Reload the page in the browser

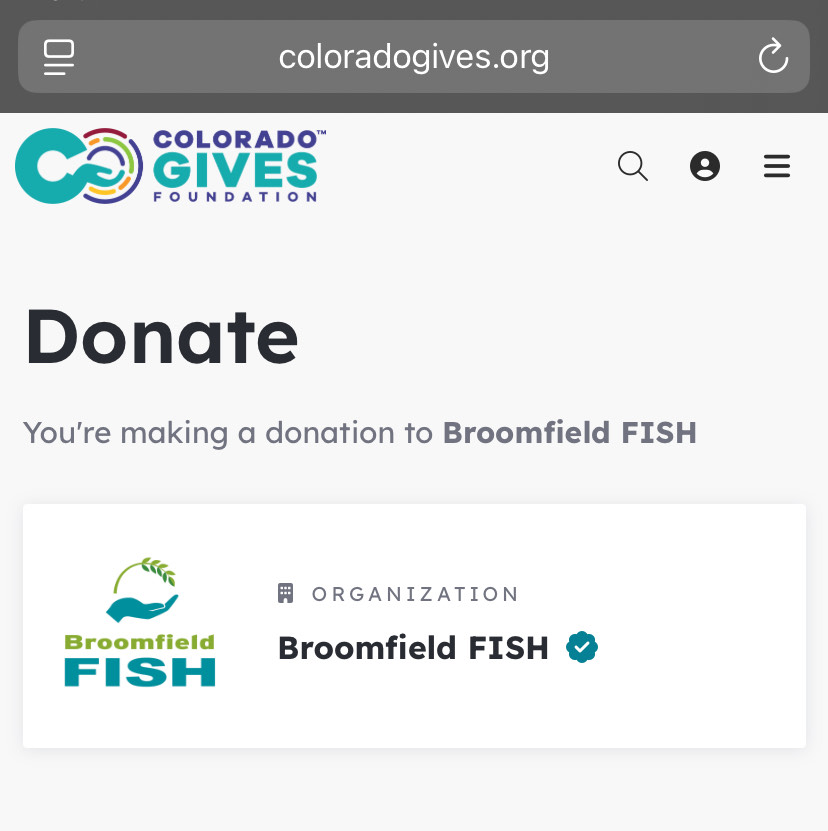click(x=773, y=57)
